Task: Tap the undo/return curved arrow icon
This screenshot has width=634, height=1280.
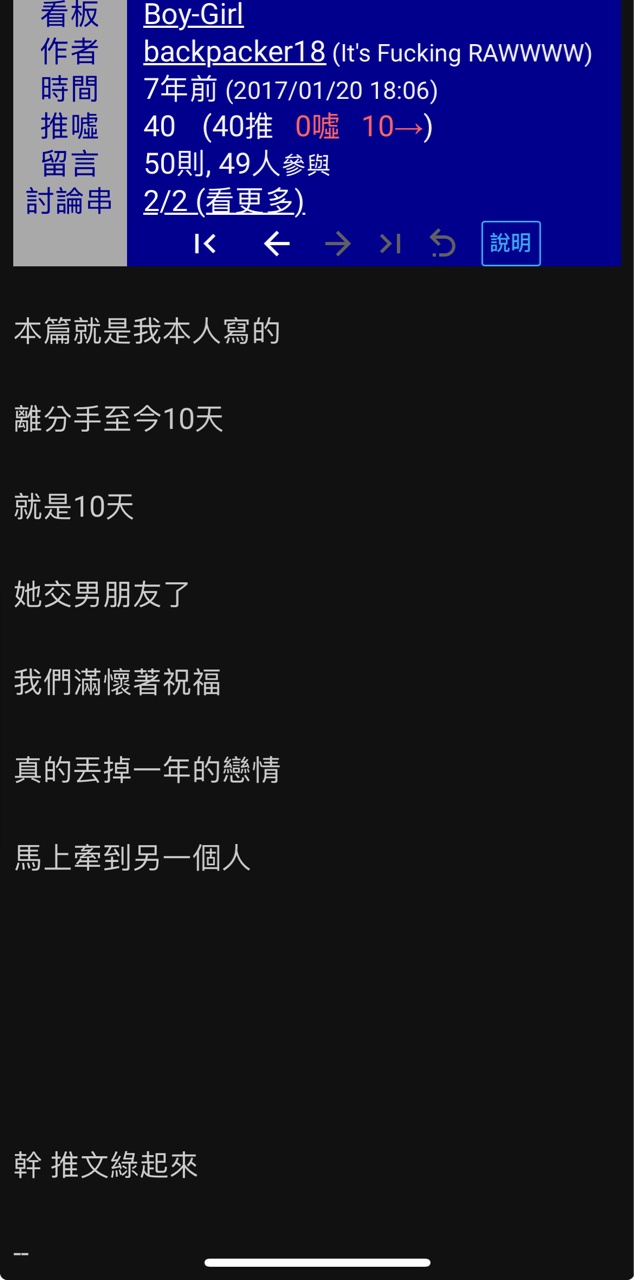Action: tap(442, 243)
